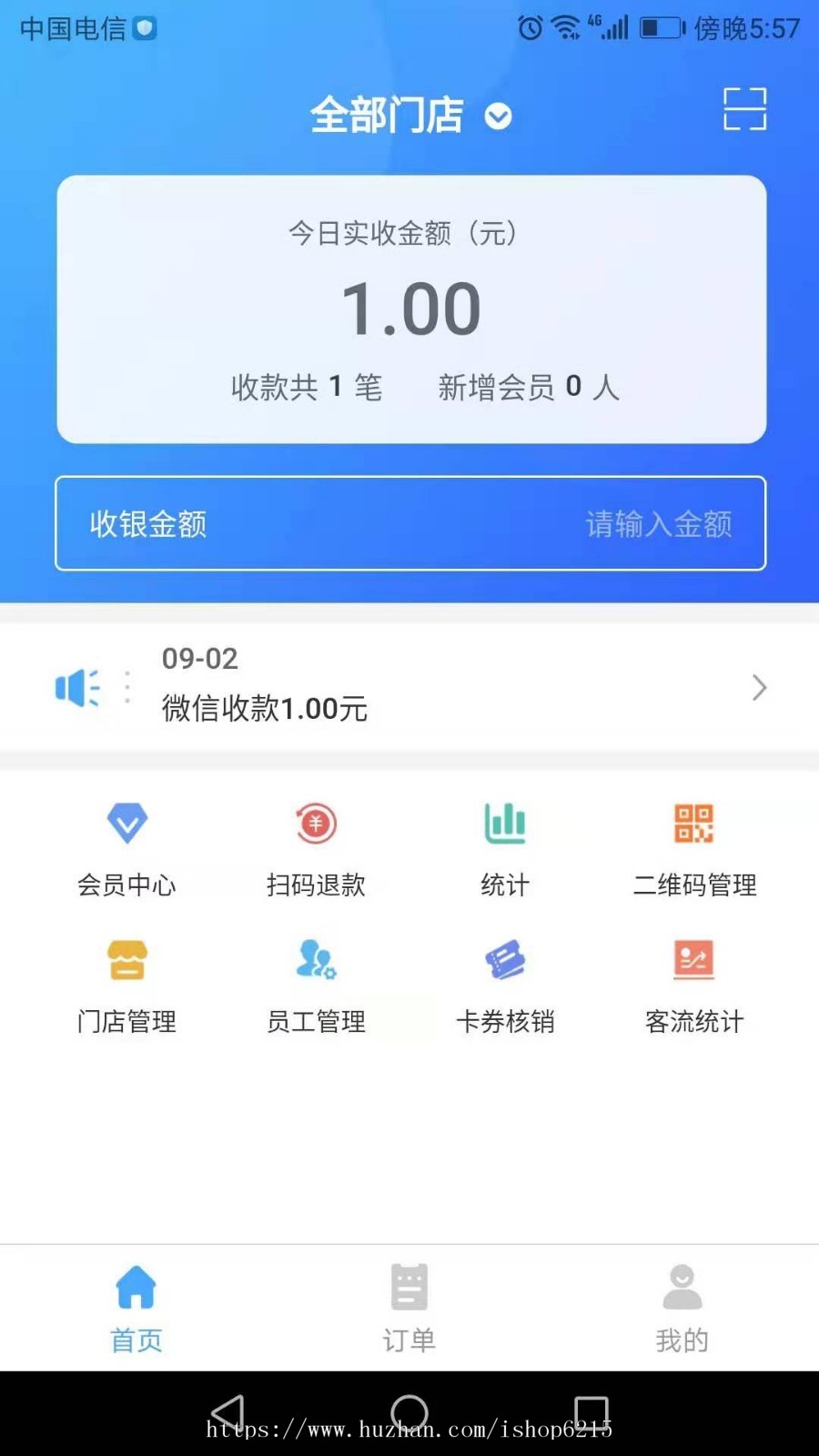Open the 微信收款 payment notification detail chevron
The height and width of the screenshot is (1456, 819).
(x=760, y=688)
